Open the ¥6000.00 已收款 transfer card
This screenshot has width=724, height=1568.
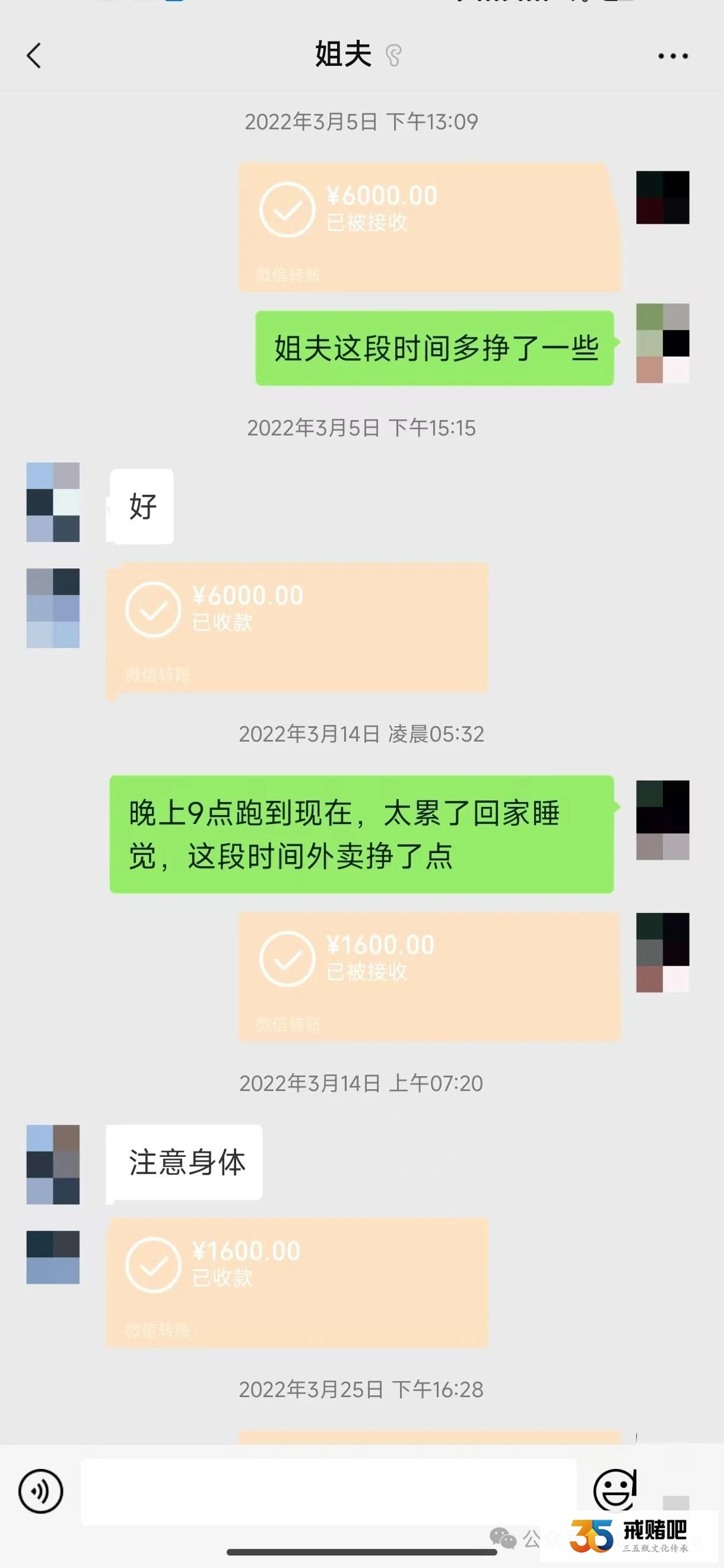coord(297,627)
